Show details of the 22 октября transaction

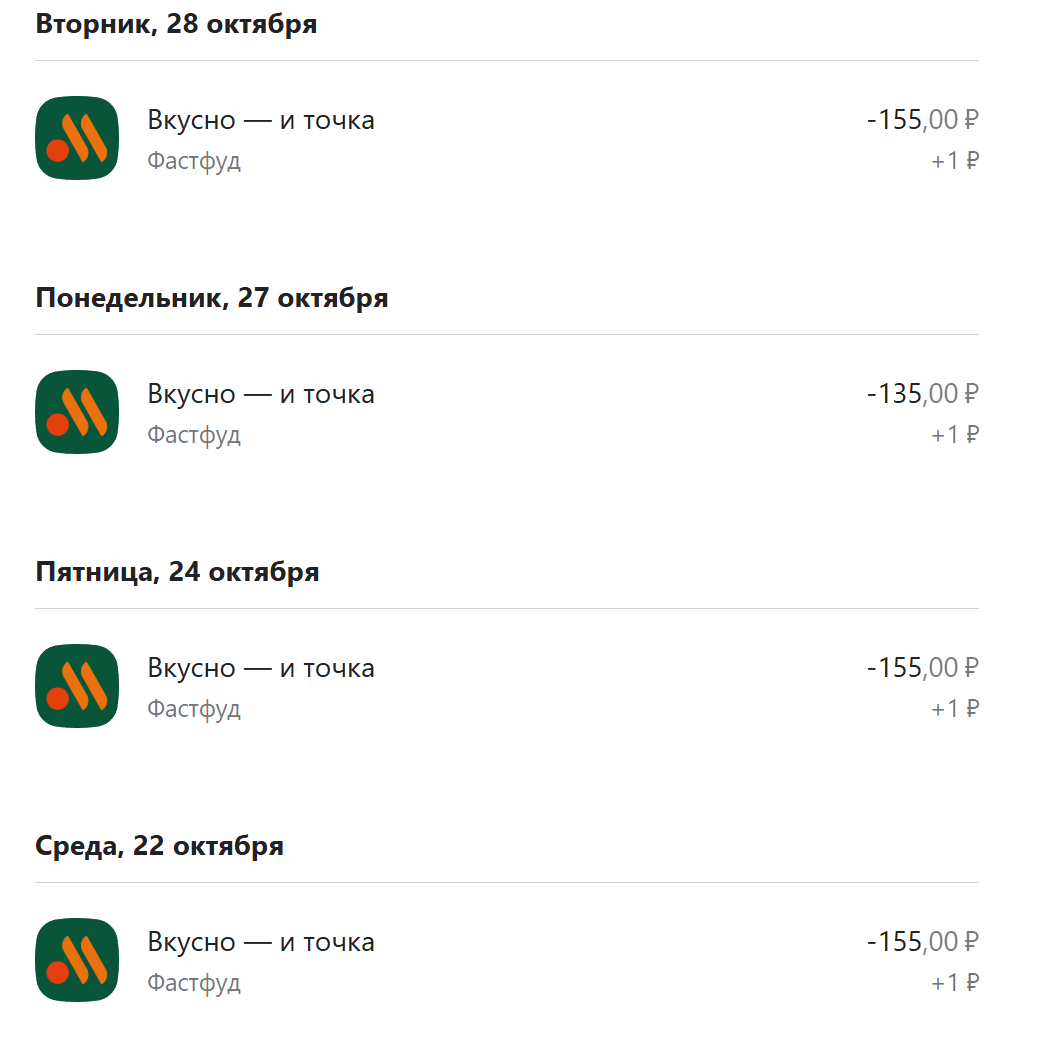(x=261, y=943)
